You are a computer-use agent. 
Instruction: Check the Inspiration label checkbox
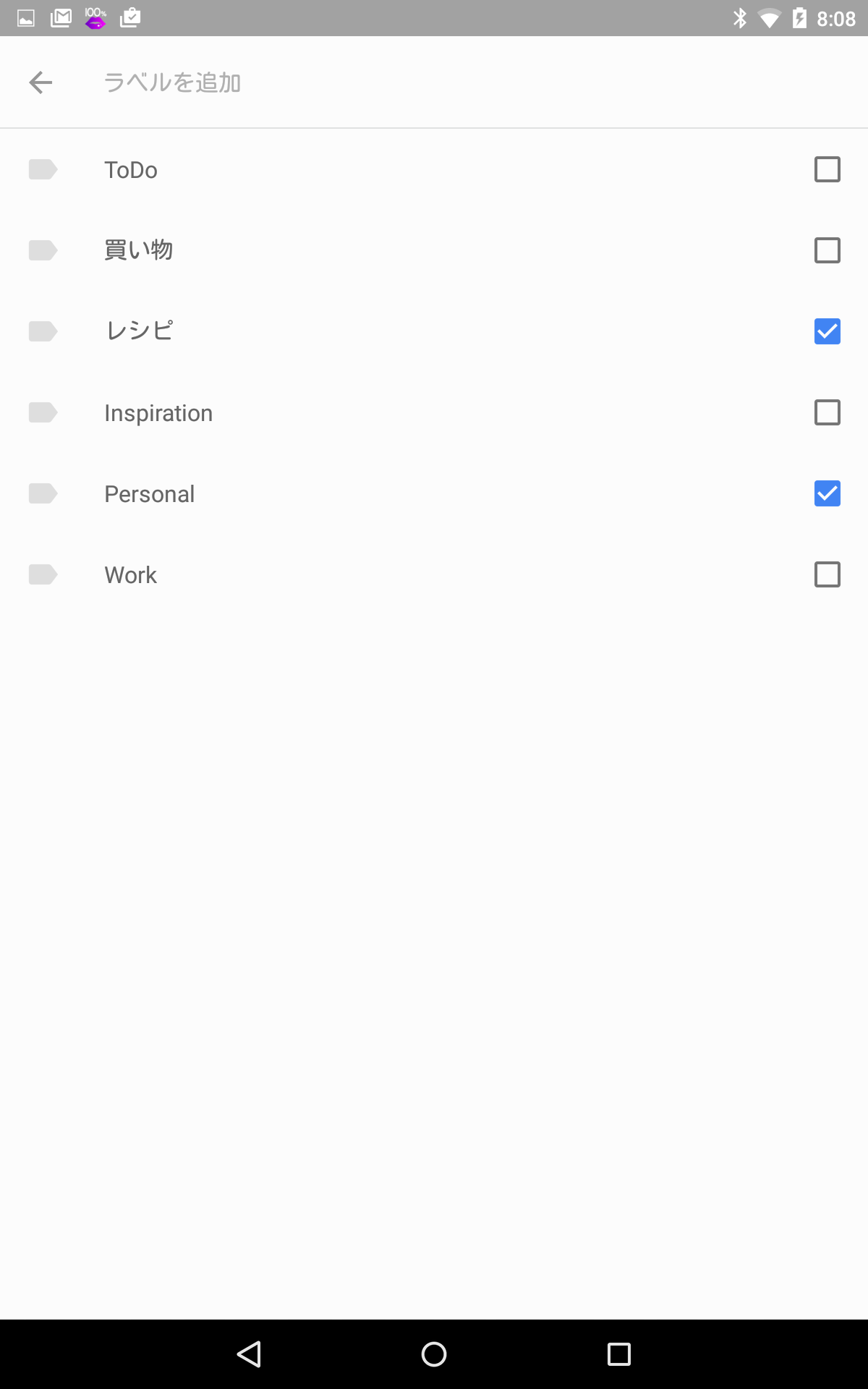(x=827, y=412)
